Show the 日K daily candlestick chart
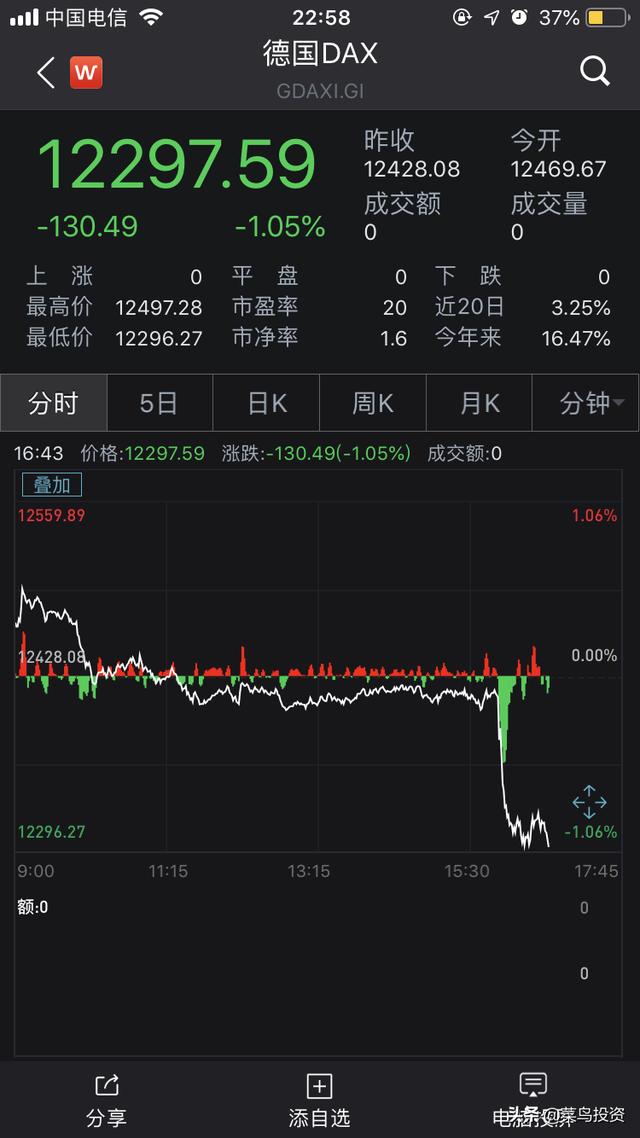 (x=266, y=403)
